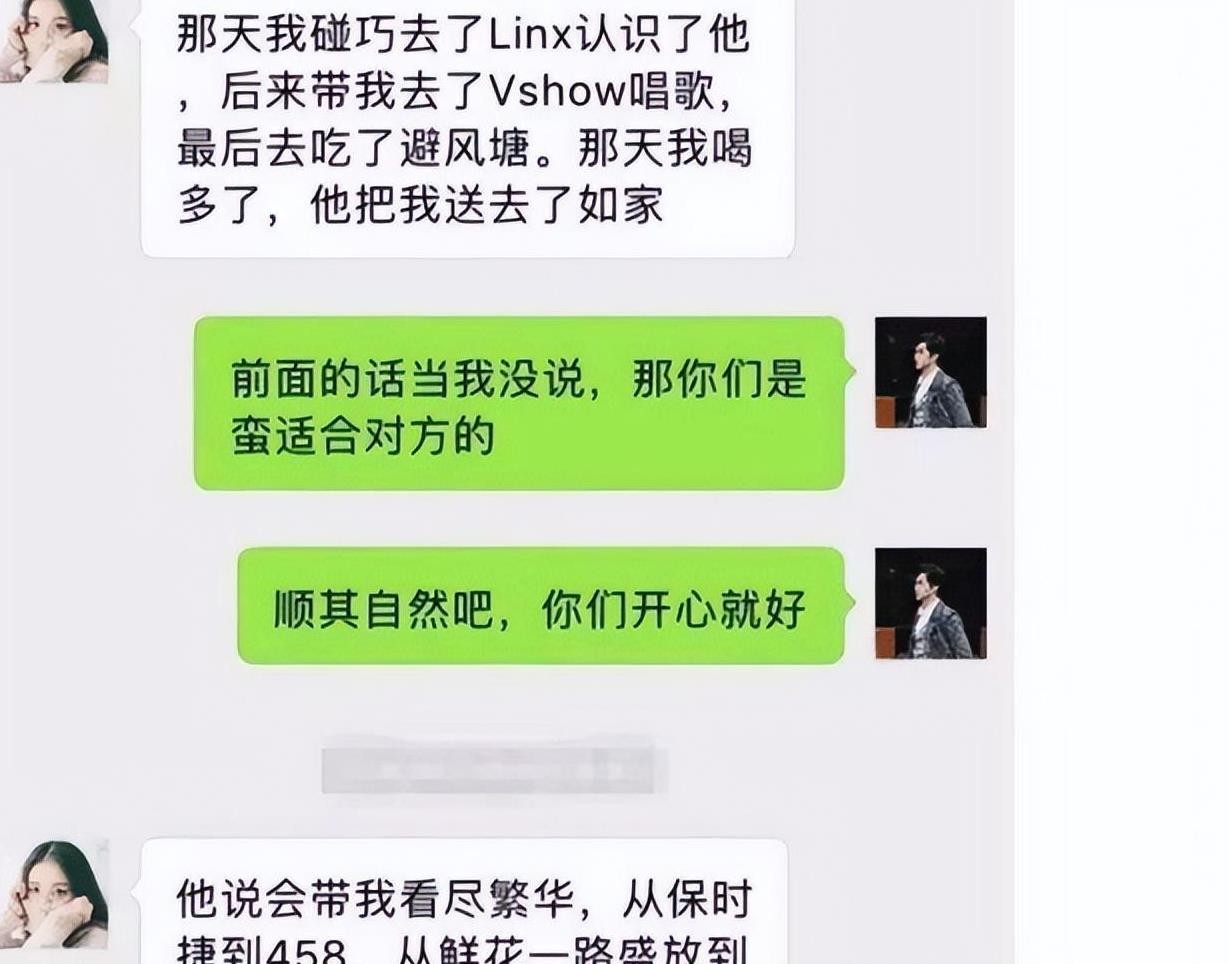The height and width of the screenshot is (964, 1228).
Task: View avatar beside '他说会带我看尽繁华' message
Action: tap(55, 893)
